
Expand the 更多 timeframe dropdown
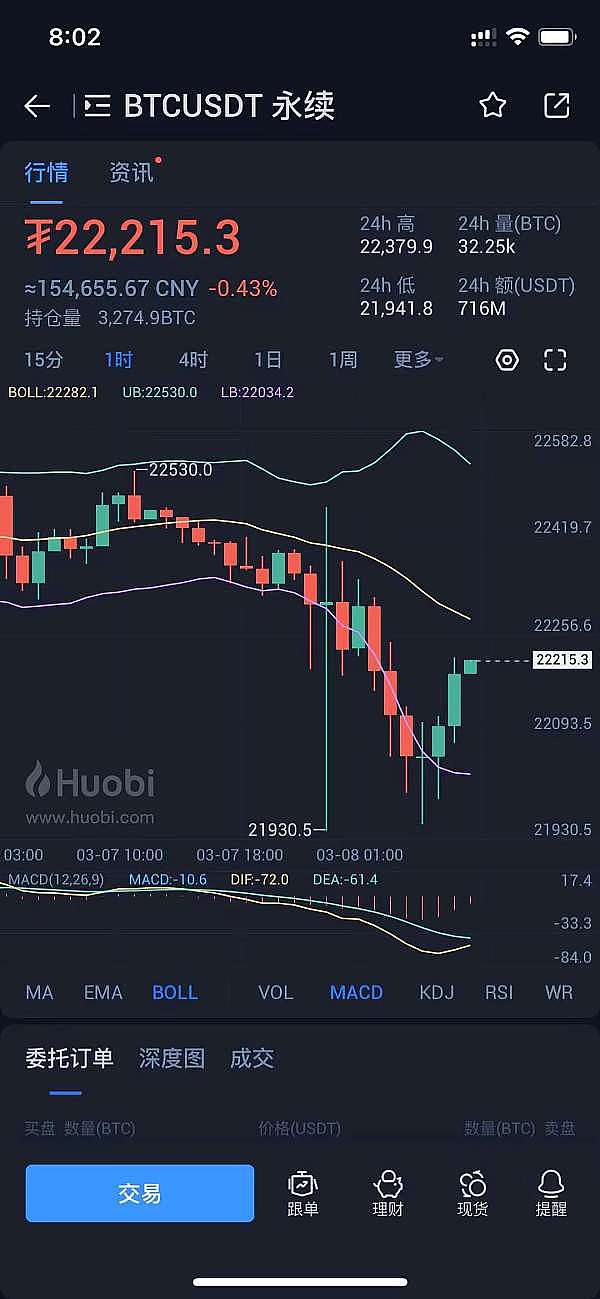[418, 360]
